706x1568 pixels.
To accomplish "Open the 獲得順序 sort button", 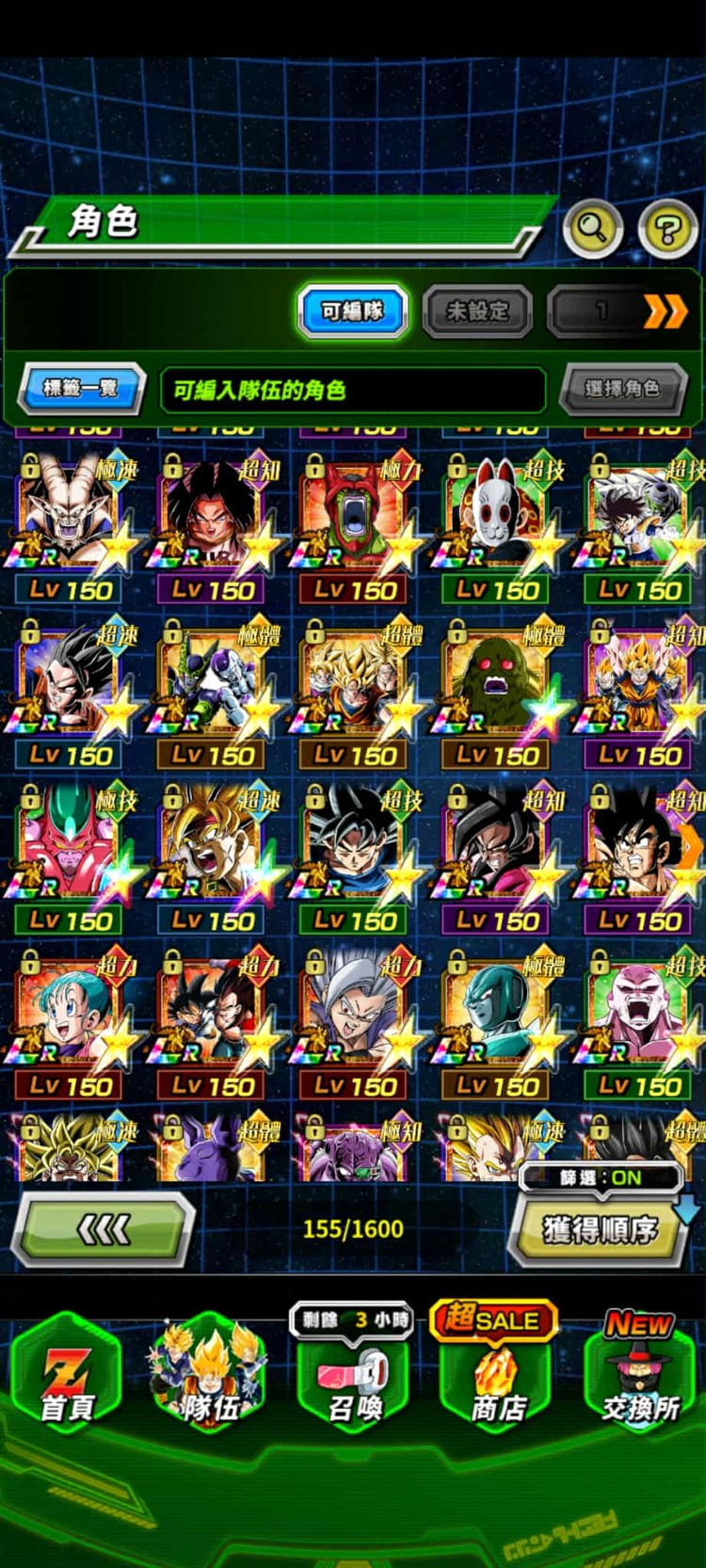I will pos(600,1229).
